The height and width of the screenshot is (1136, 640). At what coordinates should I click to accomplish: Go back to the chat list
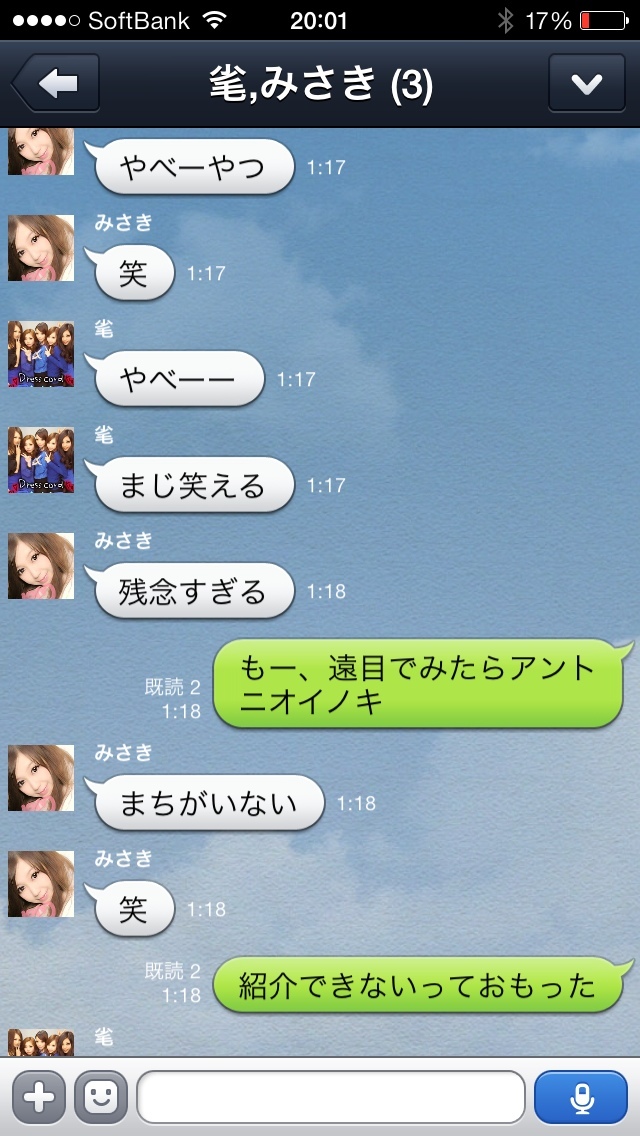[x=56, y=83]
